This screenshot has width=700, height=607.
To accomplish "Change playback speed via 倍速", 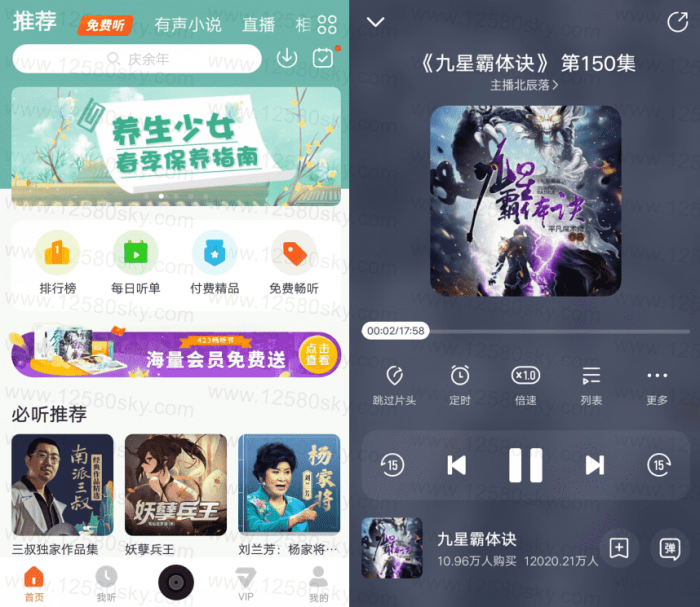I will tap(525, 384).
